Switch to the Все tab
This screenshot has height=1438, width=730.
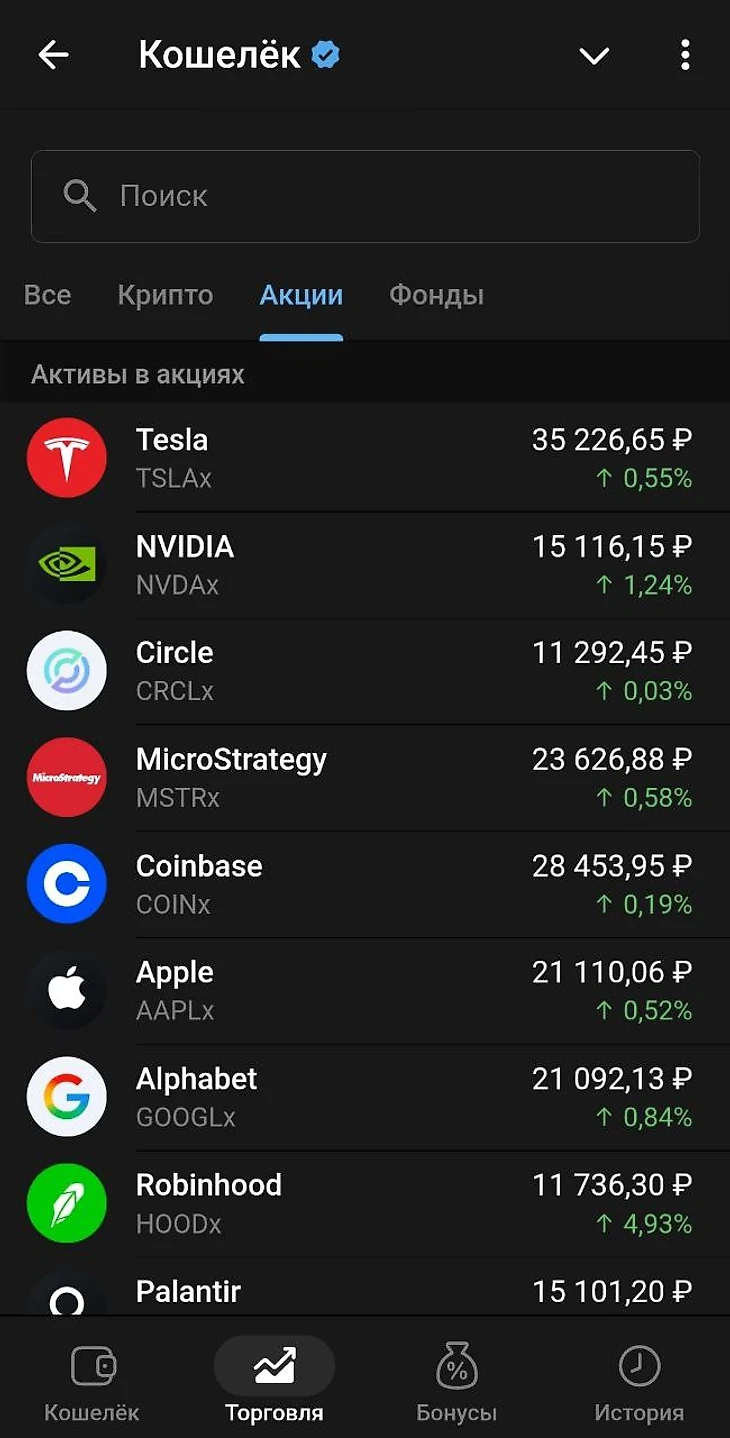(x=47, y=295)
